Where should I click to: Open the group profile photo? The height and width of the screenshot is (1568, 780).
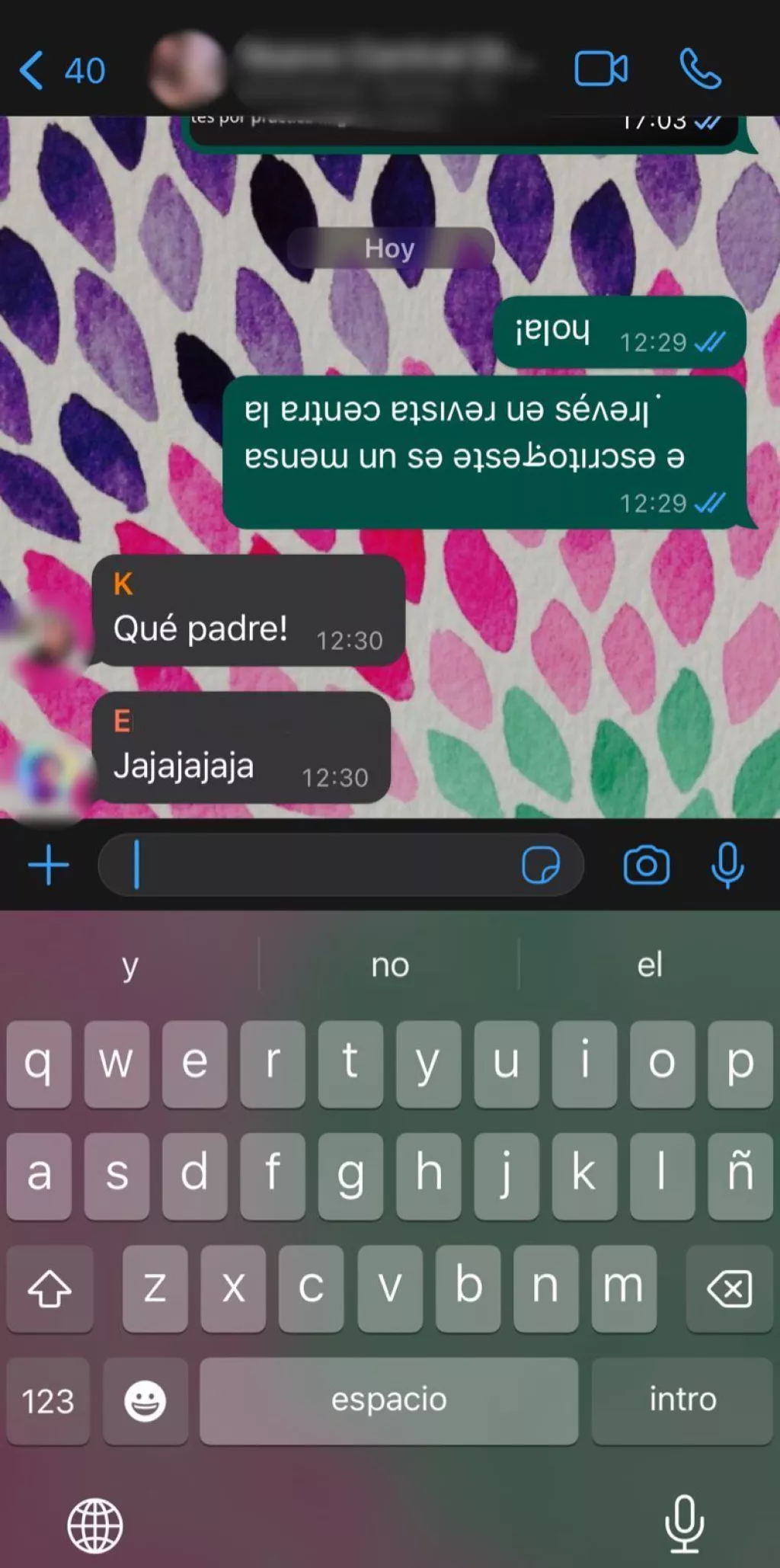(187, 69)
